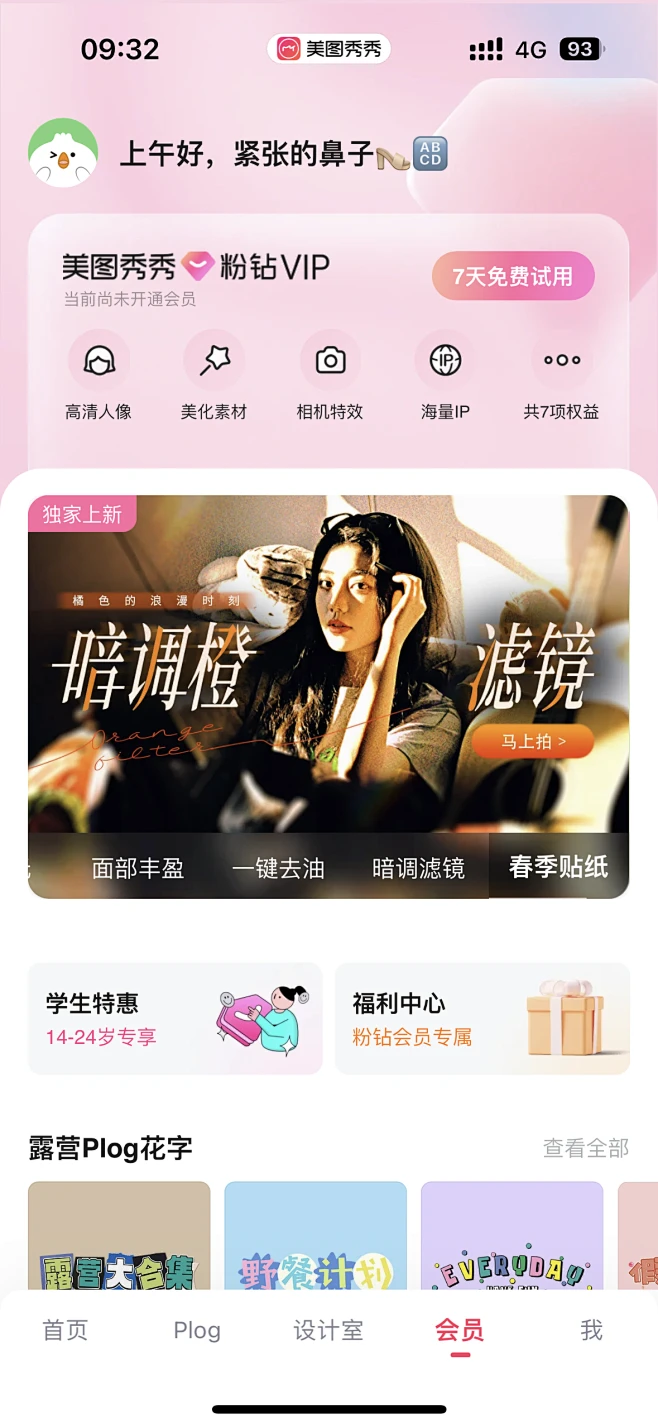Select the 面部丰盈 banner tab

click(x=138, y=868)
